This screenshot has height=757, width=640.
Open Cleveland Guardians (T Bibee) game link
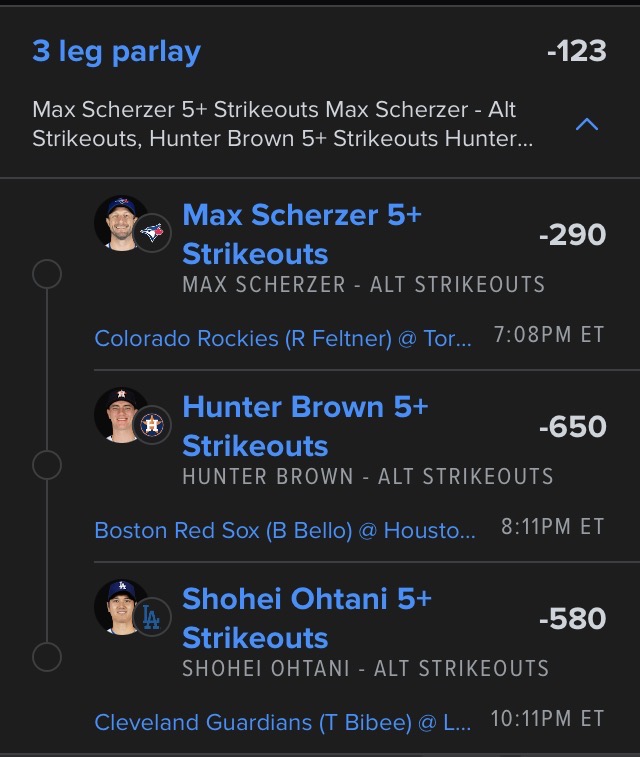(x=281, y=722)
